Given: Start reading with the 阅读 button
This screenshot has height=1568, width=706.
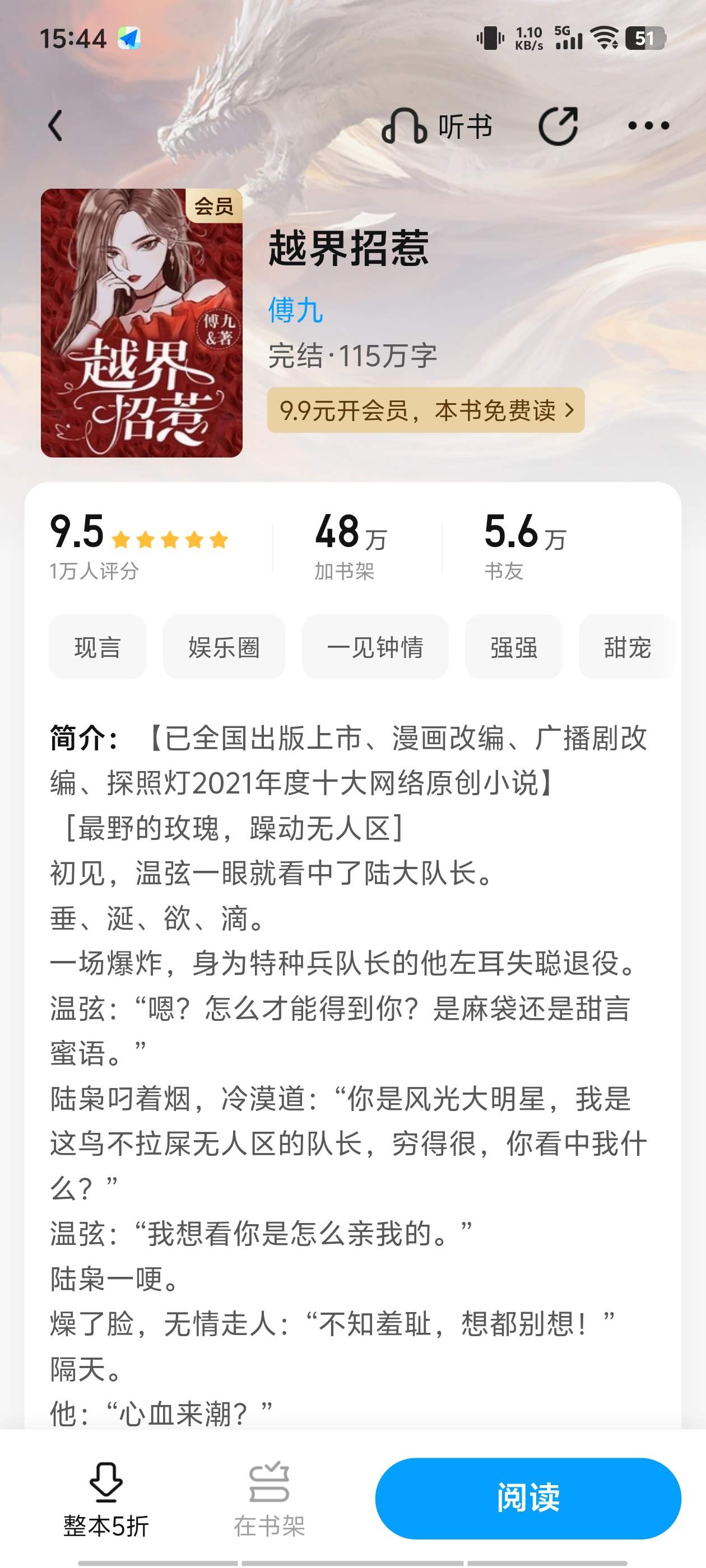Looking at the screenshot, I should click(528, 1498).
